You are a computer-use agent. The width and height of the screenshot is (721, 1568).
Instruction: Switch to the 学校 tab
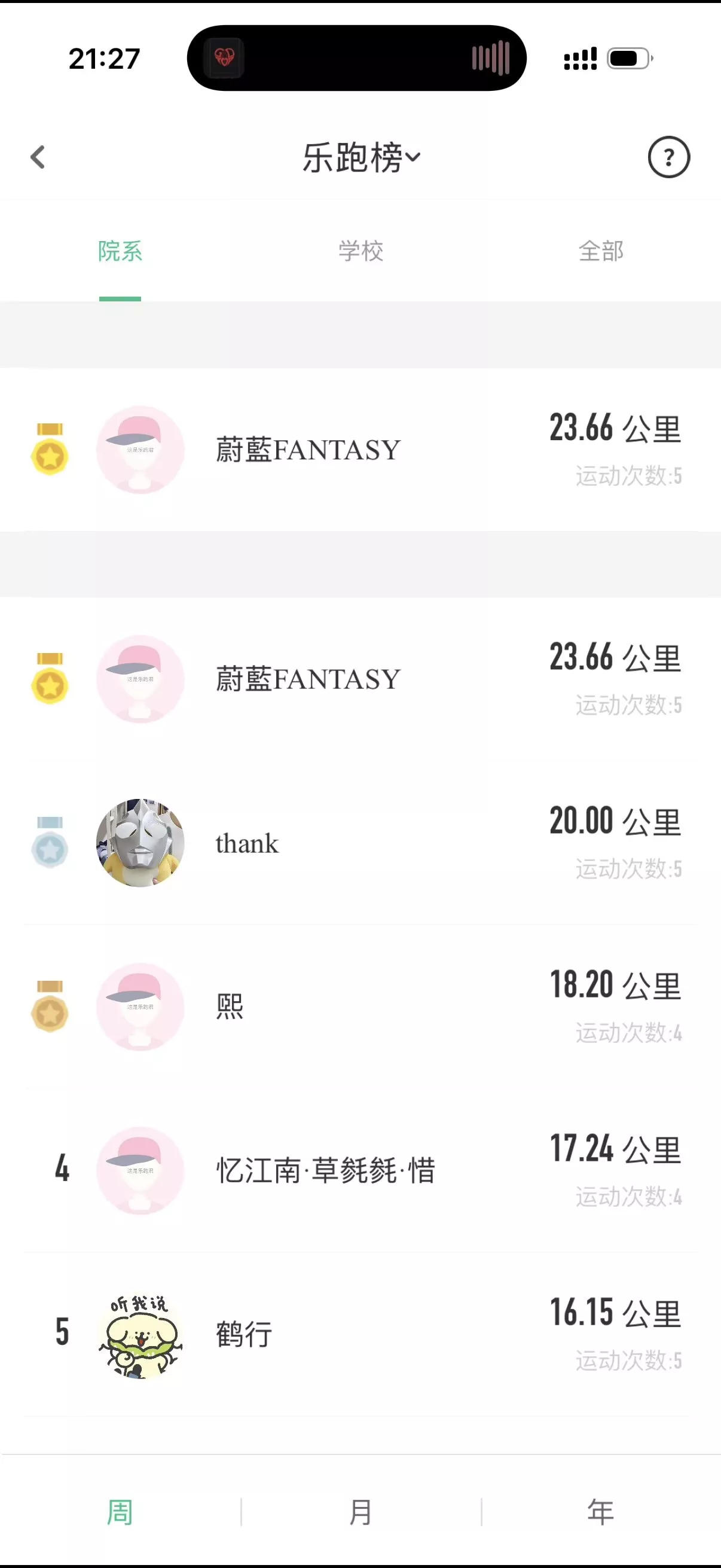(361, 251)
